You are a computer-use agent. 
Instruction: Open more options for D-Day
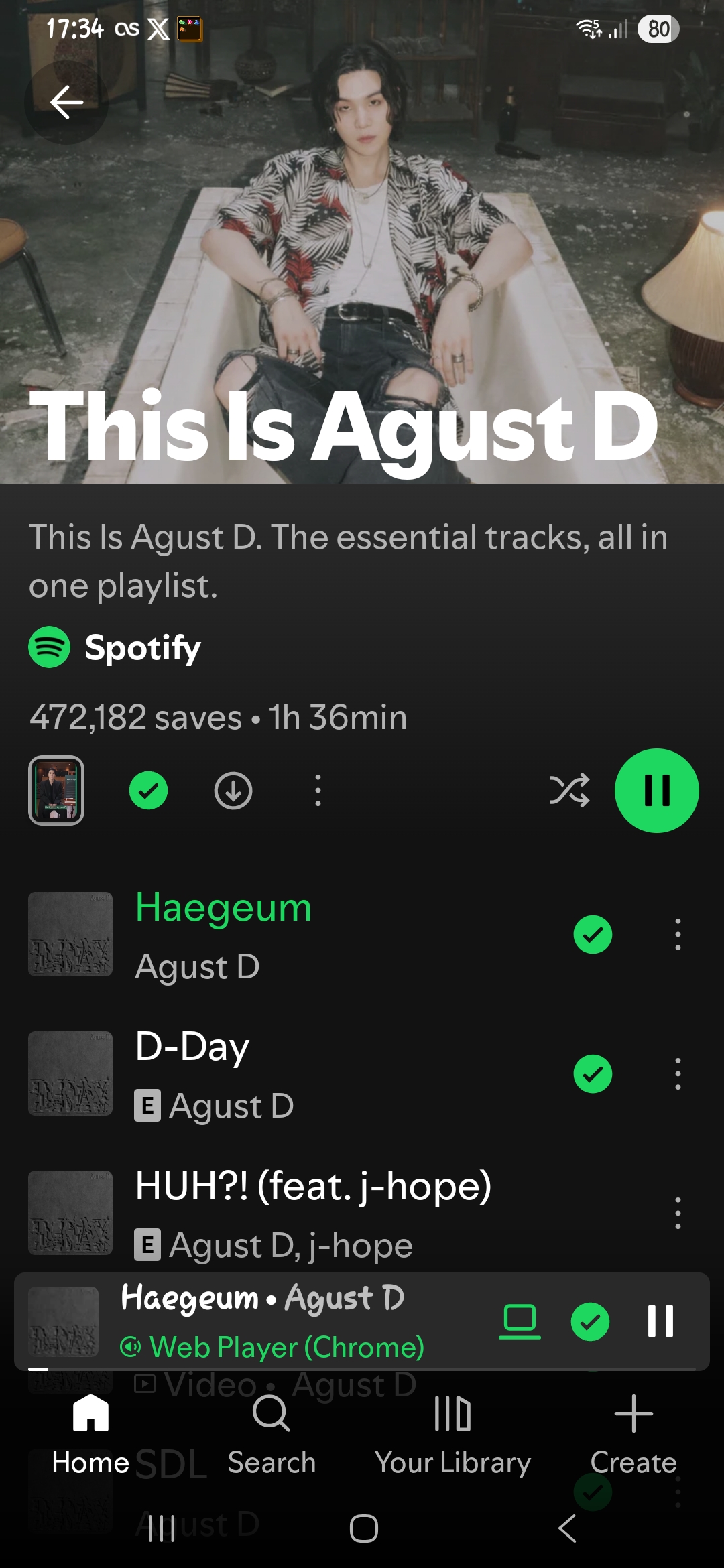[x=678, y=1073]
